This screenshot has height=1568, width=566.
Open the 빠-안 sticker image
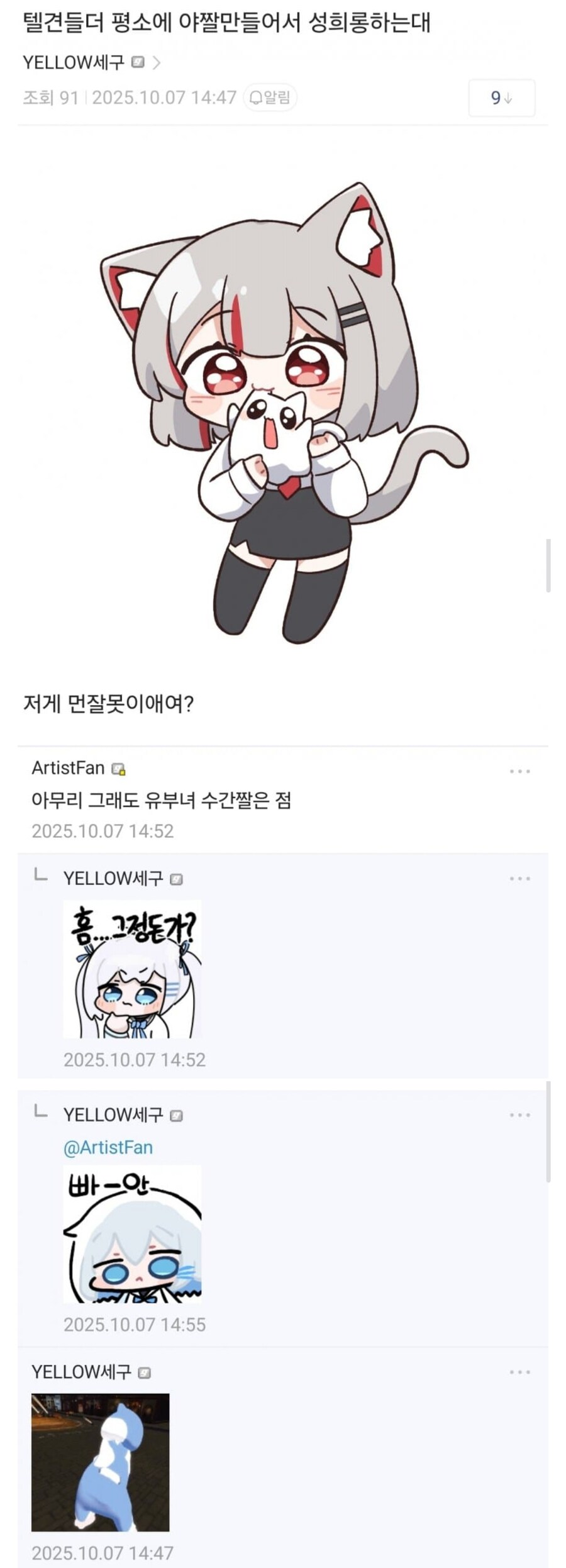[132, 1234]
